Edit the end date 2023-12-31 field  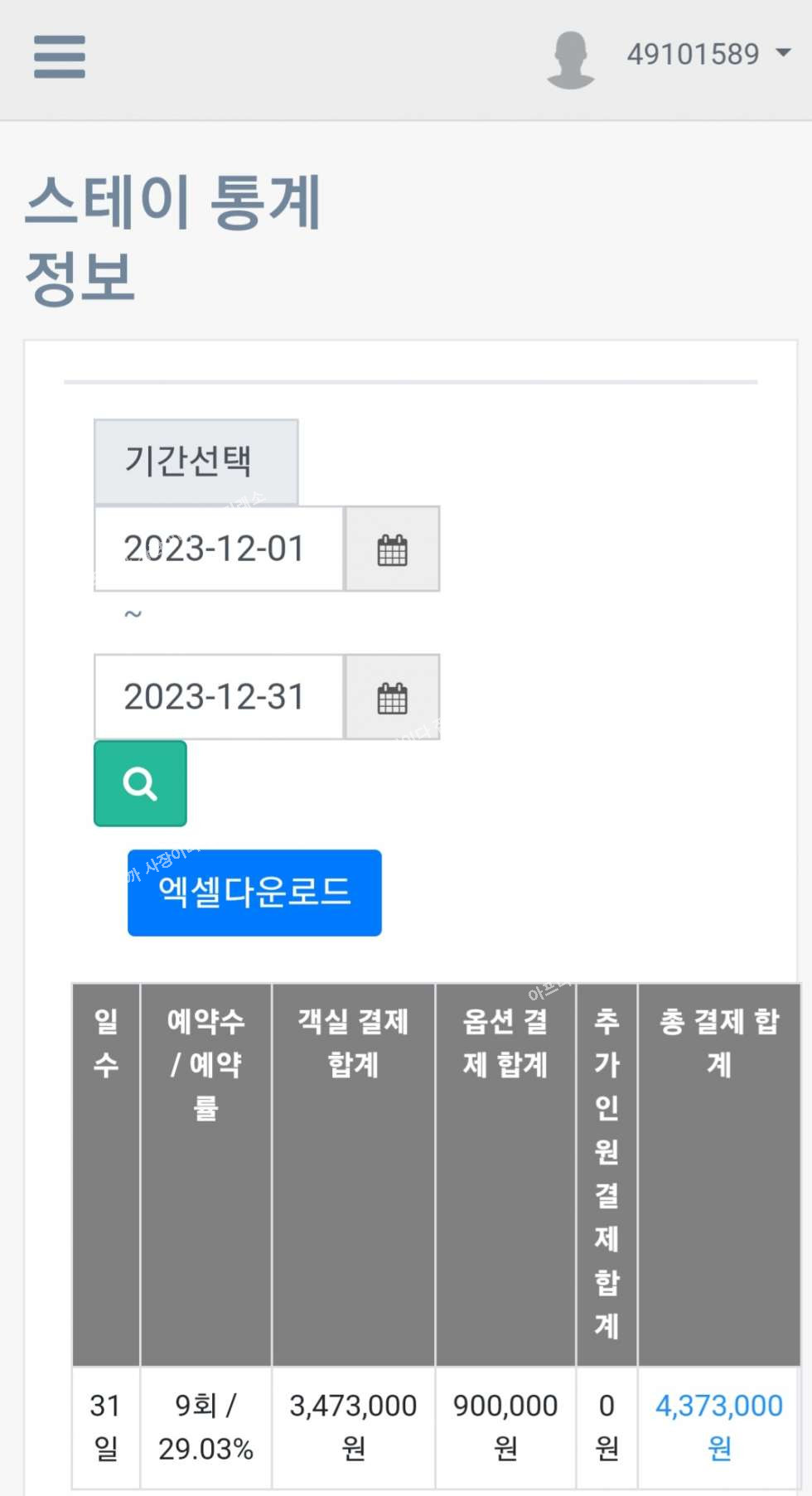click(x=218, y=697)
